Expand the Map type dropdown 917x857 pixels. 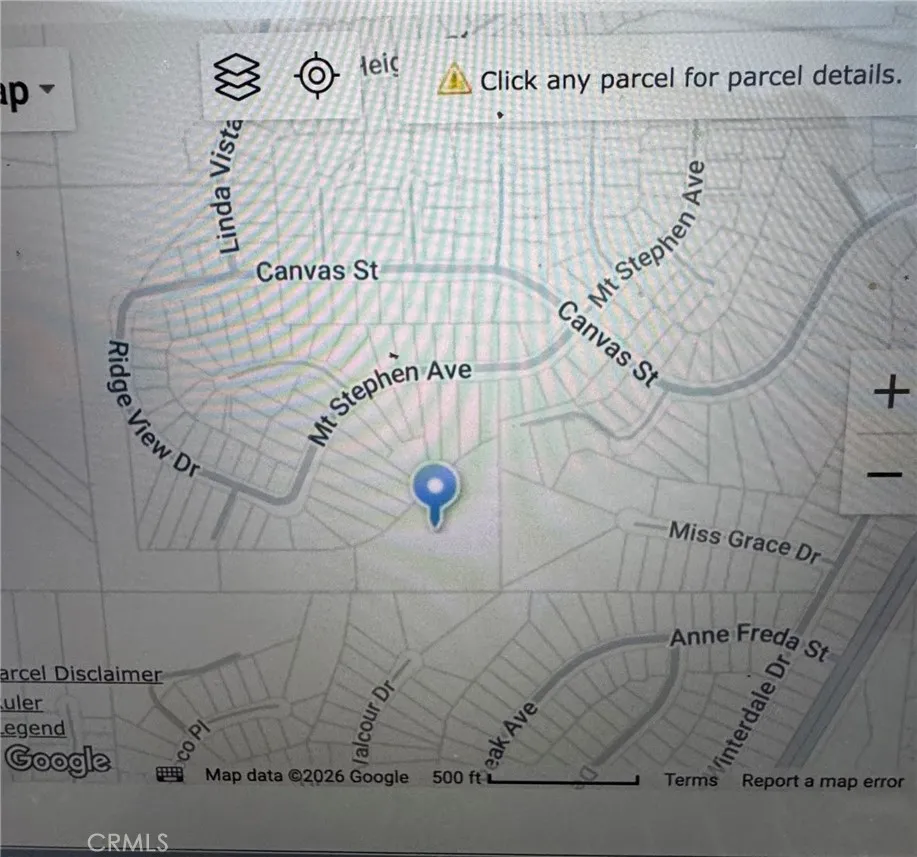[29, 92]
